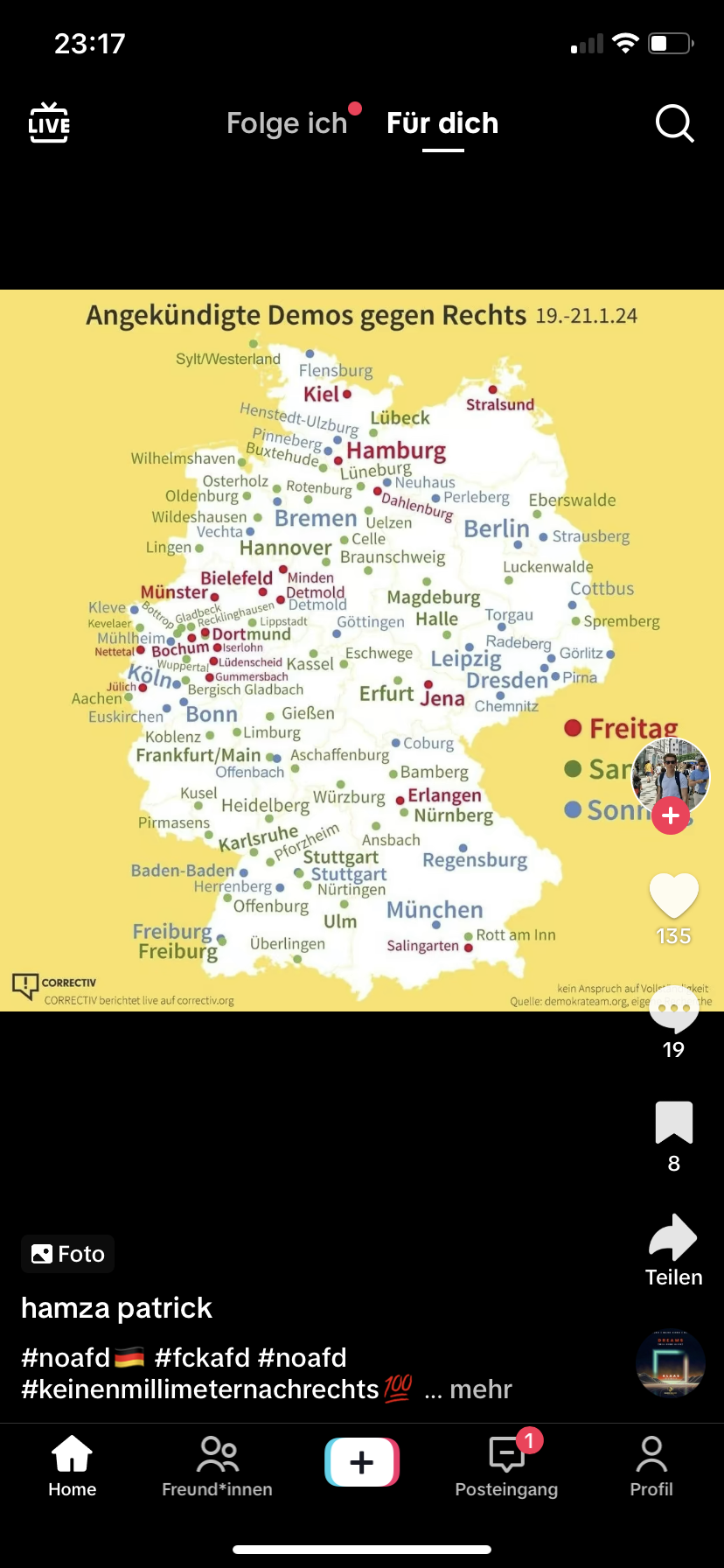Open hamza patrick's profile from the username
This screenshot has height=1568, width=724.
pyautogui.click(x=116, y=1308)
